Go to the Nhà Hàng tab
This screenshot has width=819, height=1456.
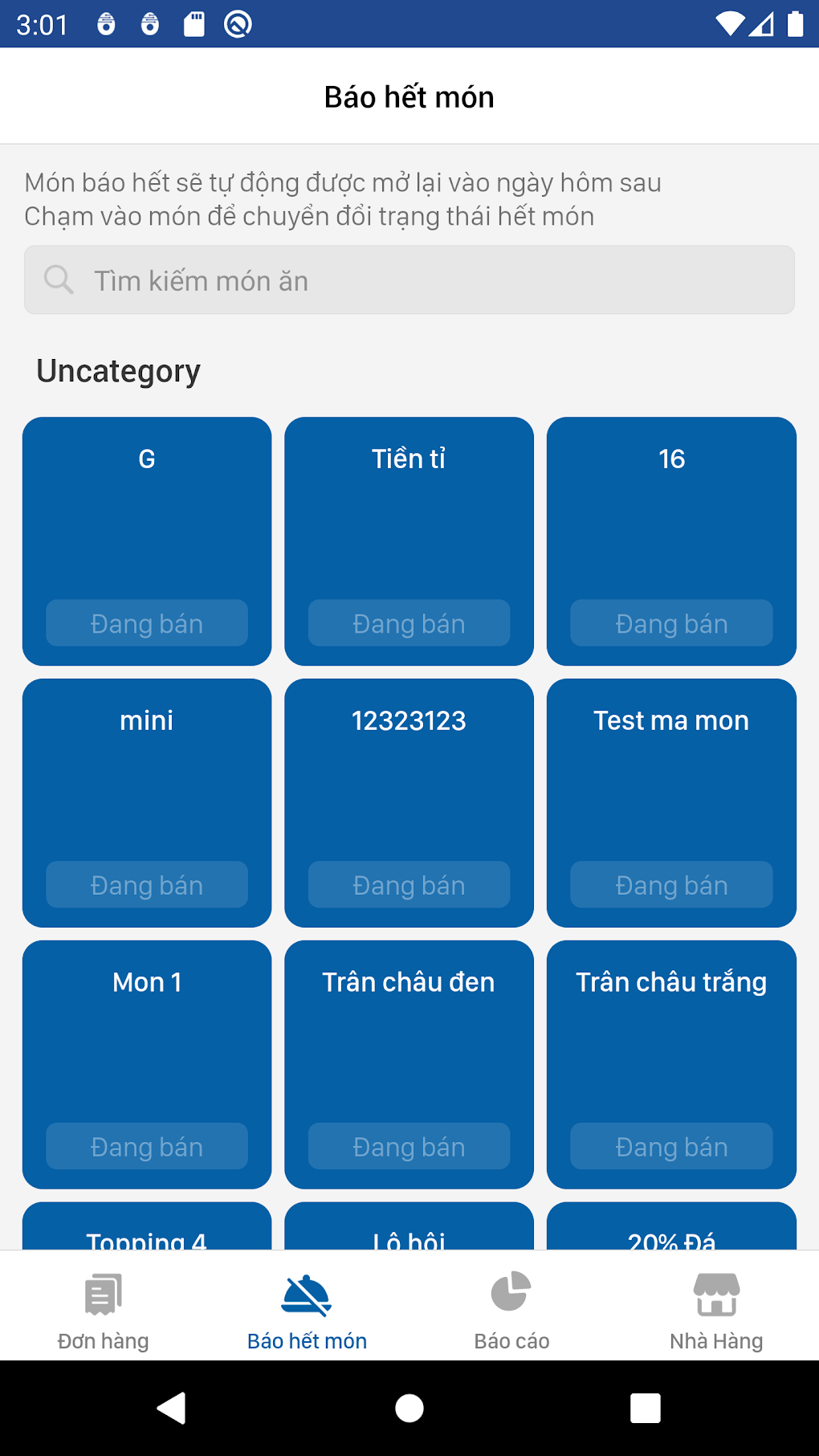(716, 1311)
